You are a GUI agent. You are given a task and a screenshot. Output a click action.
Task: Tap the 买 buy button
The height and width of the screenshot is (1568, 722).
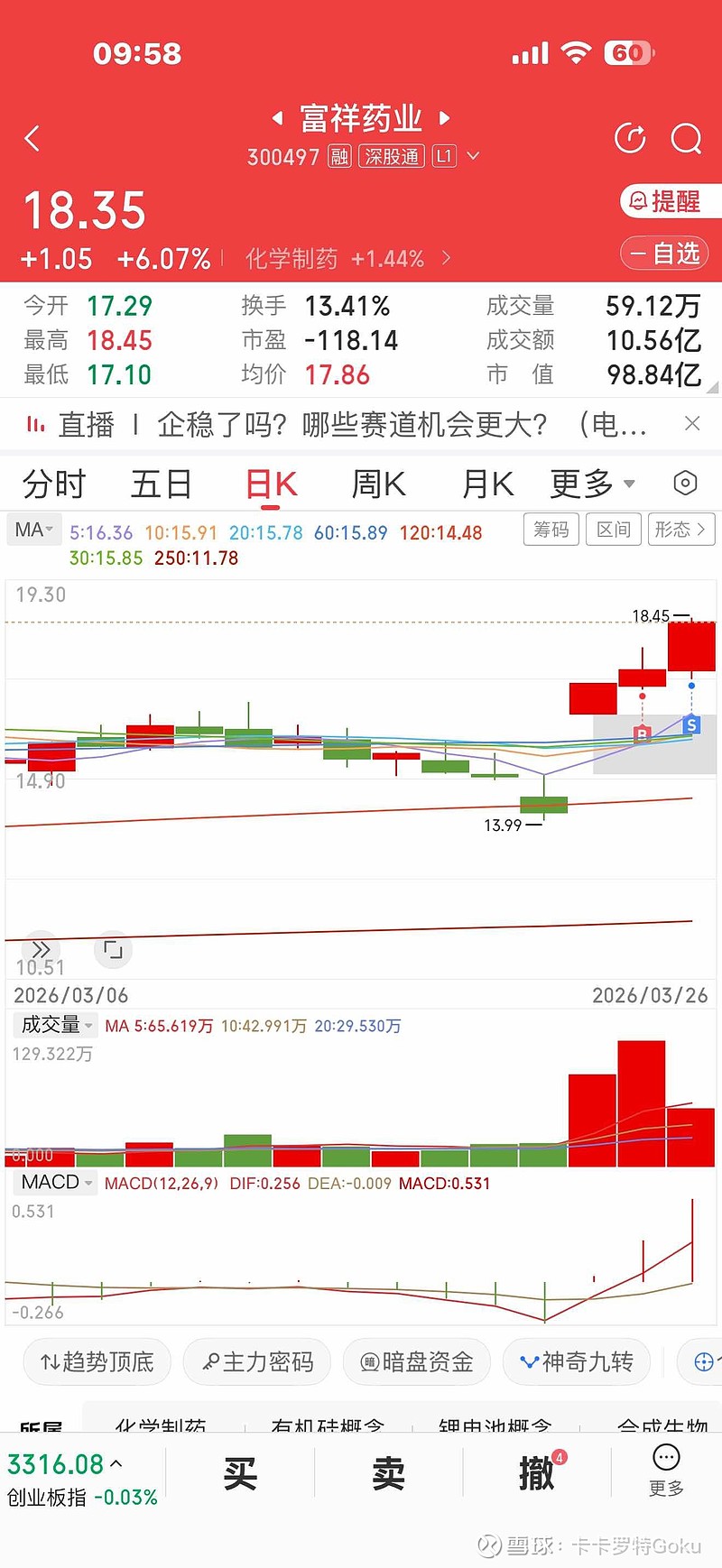coord(238,1473)
